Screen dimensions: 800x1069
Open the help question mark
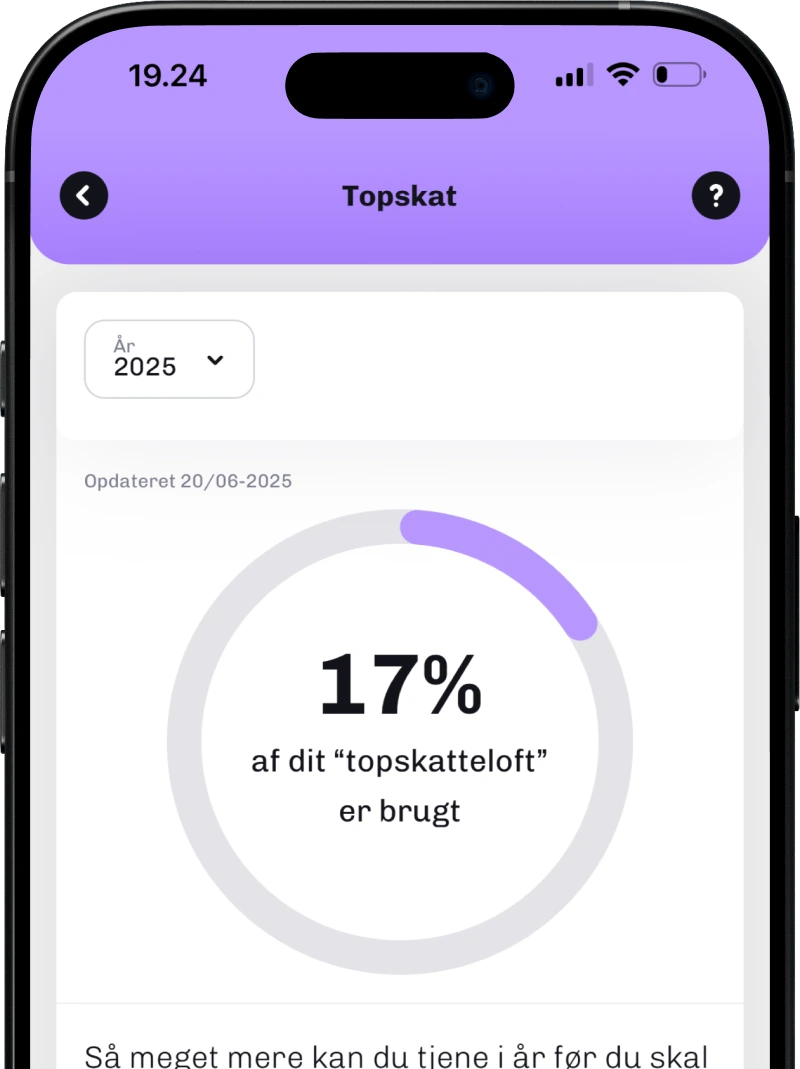pos(716,196)
